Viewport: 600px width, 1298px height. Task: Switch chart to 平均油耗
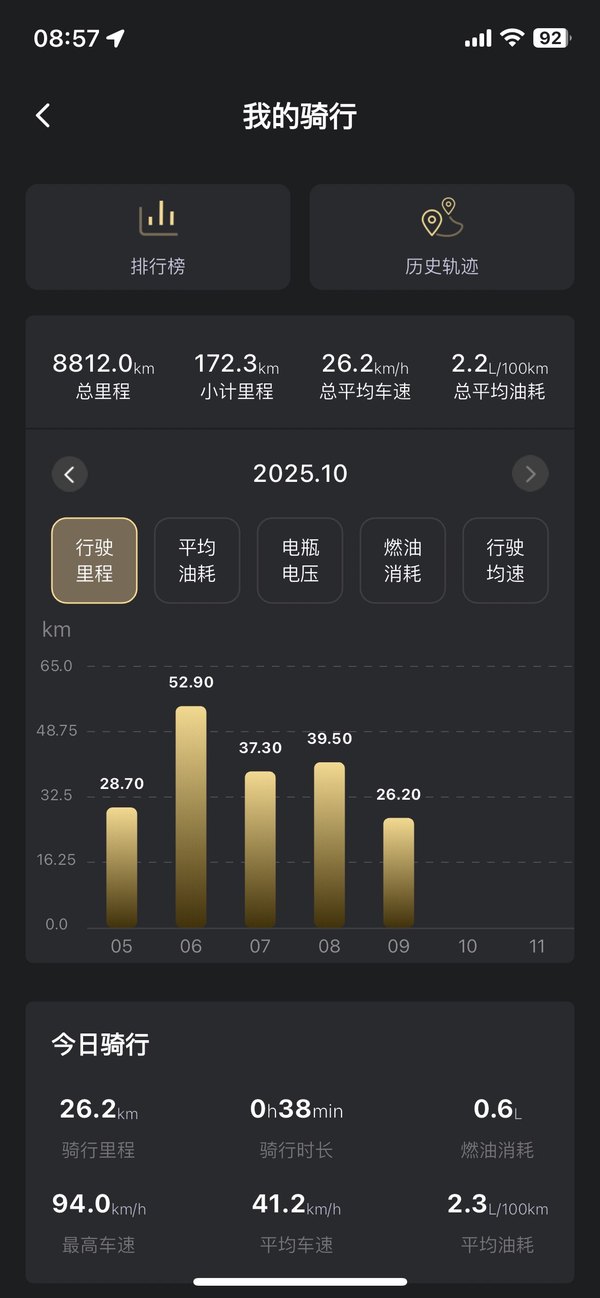pos(197,561)
